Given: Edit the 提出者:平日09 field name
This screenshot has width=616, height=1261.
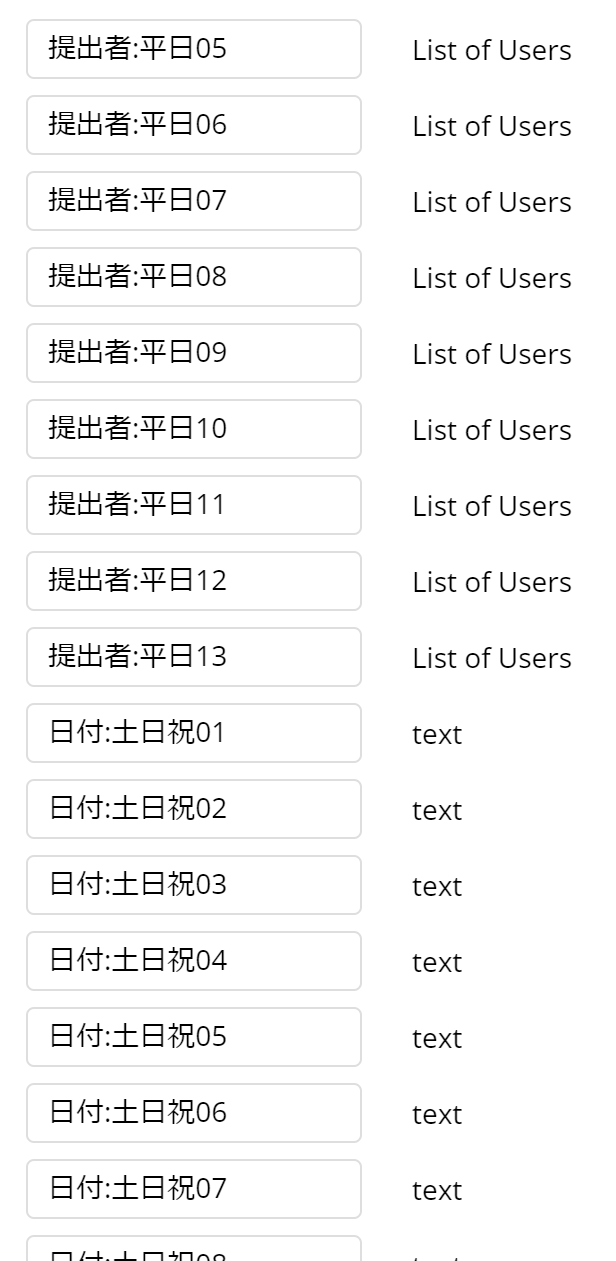Looking at the screenshot, I should [x=193, y=353].
